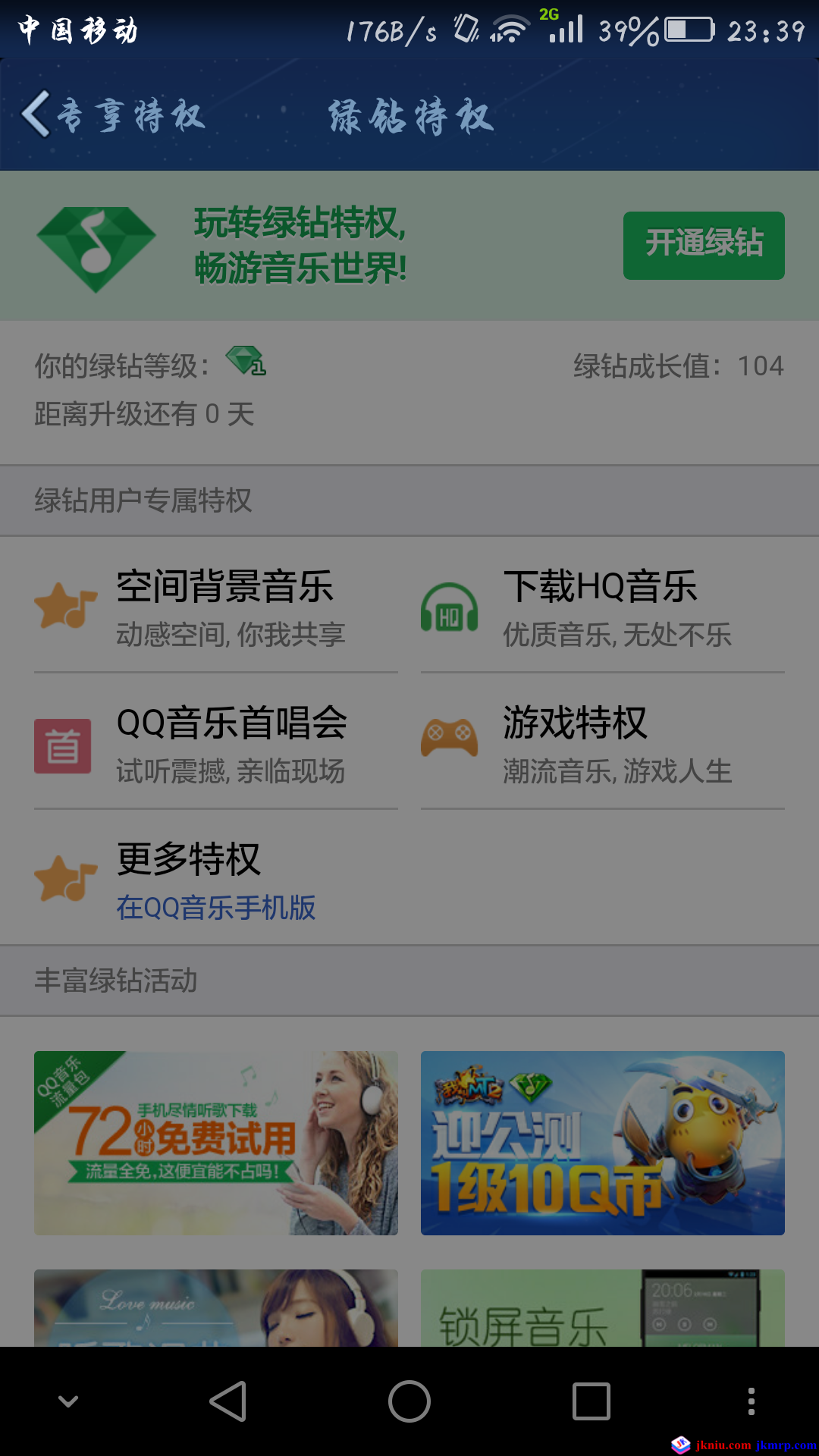Screen dimensions: 819x1456
Task: Go back to 专享特权 page
Action: pyautogui.click(x=114, y=115)
